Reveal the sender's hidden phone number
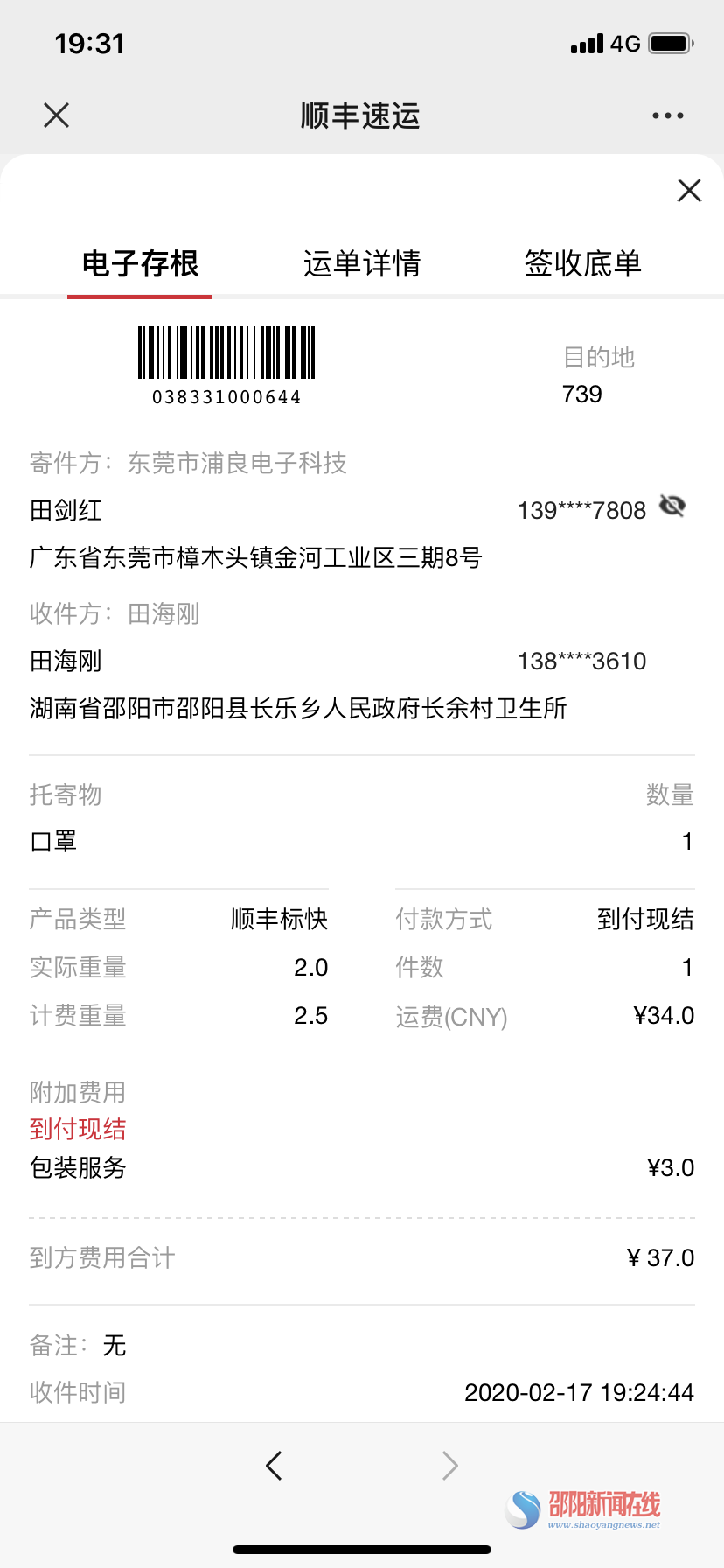Screen dimensions: 724x1568 pos(672,507)
